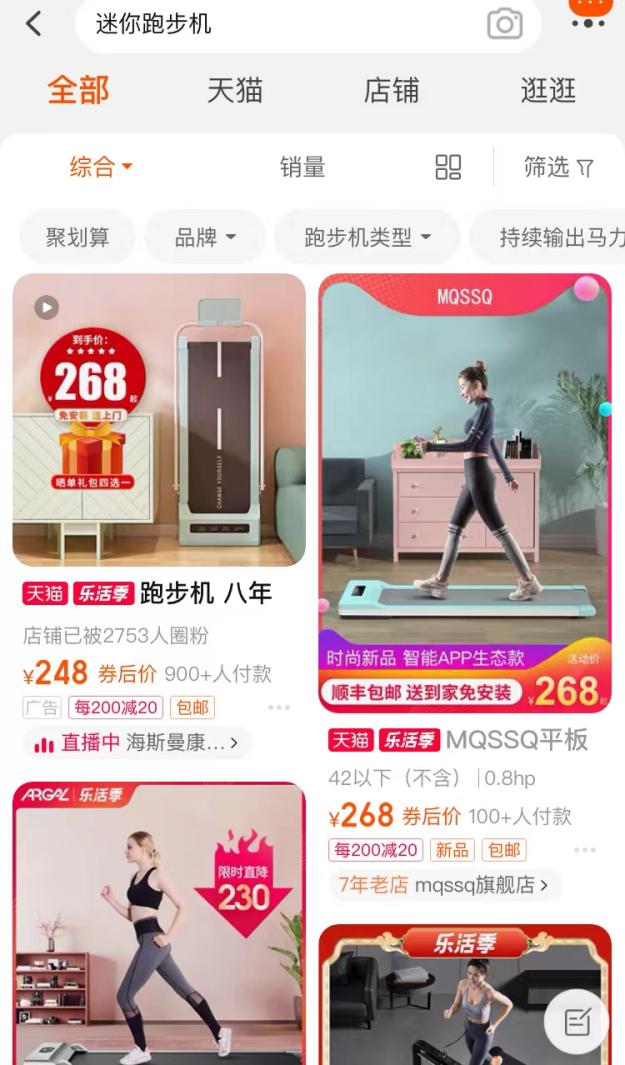This screenshot has width=625, height=1065.
Task: Switch to the 天猫 tab
Action: click(234, 90)
